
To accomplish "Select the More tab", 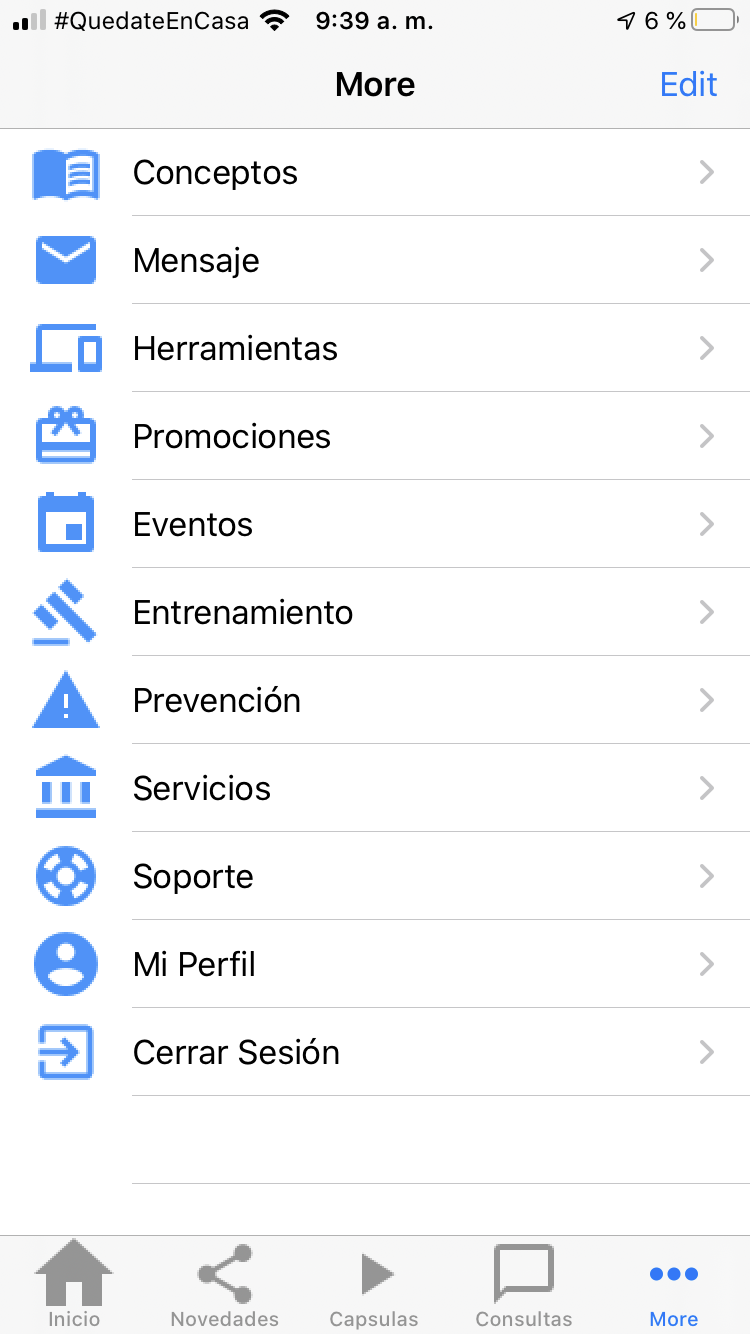I will (x=673, y=1285).
